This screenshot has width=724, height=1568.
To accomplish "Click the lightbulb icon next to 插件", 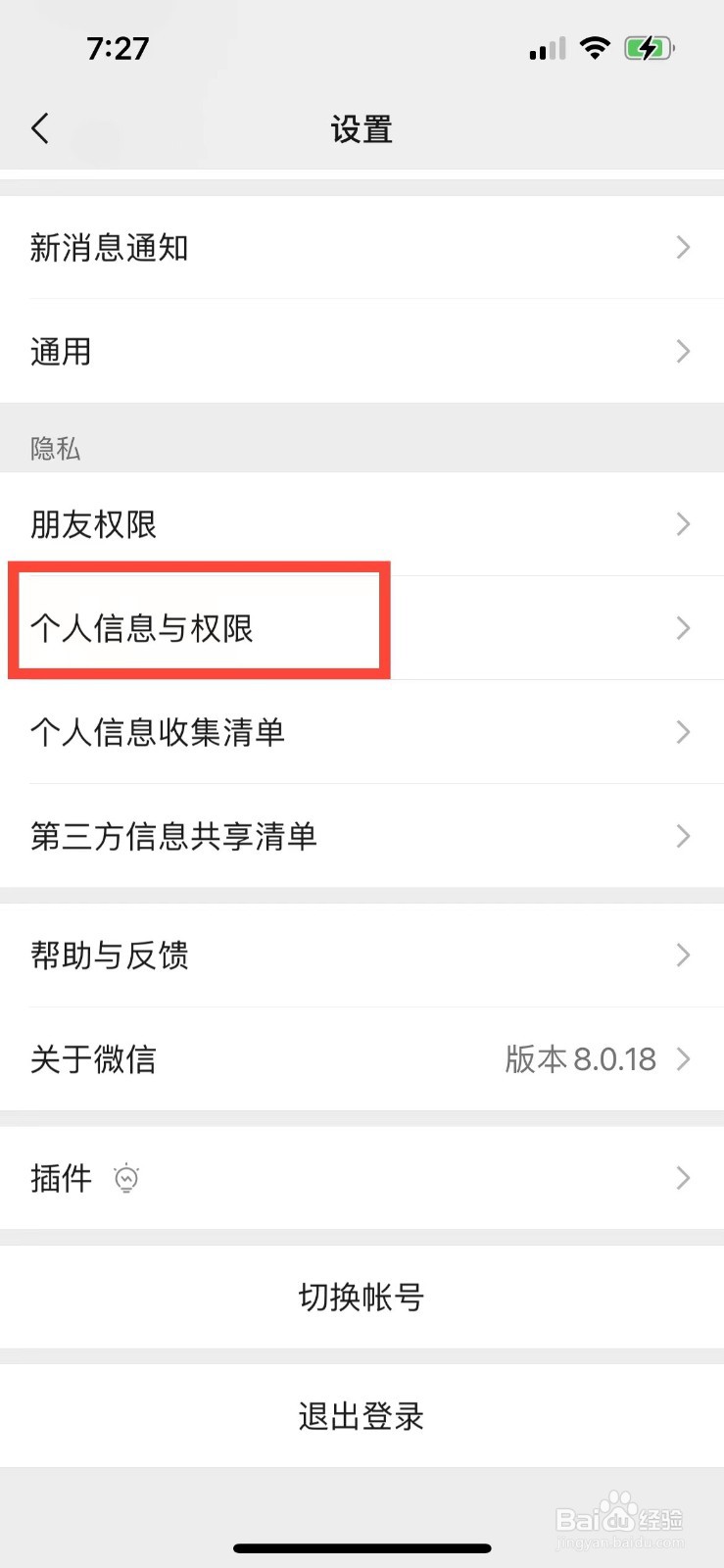I will [127, 1178].
